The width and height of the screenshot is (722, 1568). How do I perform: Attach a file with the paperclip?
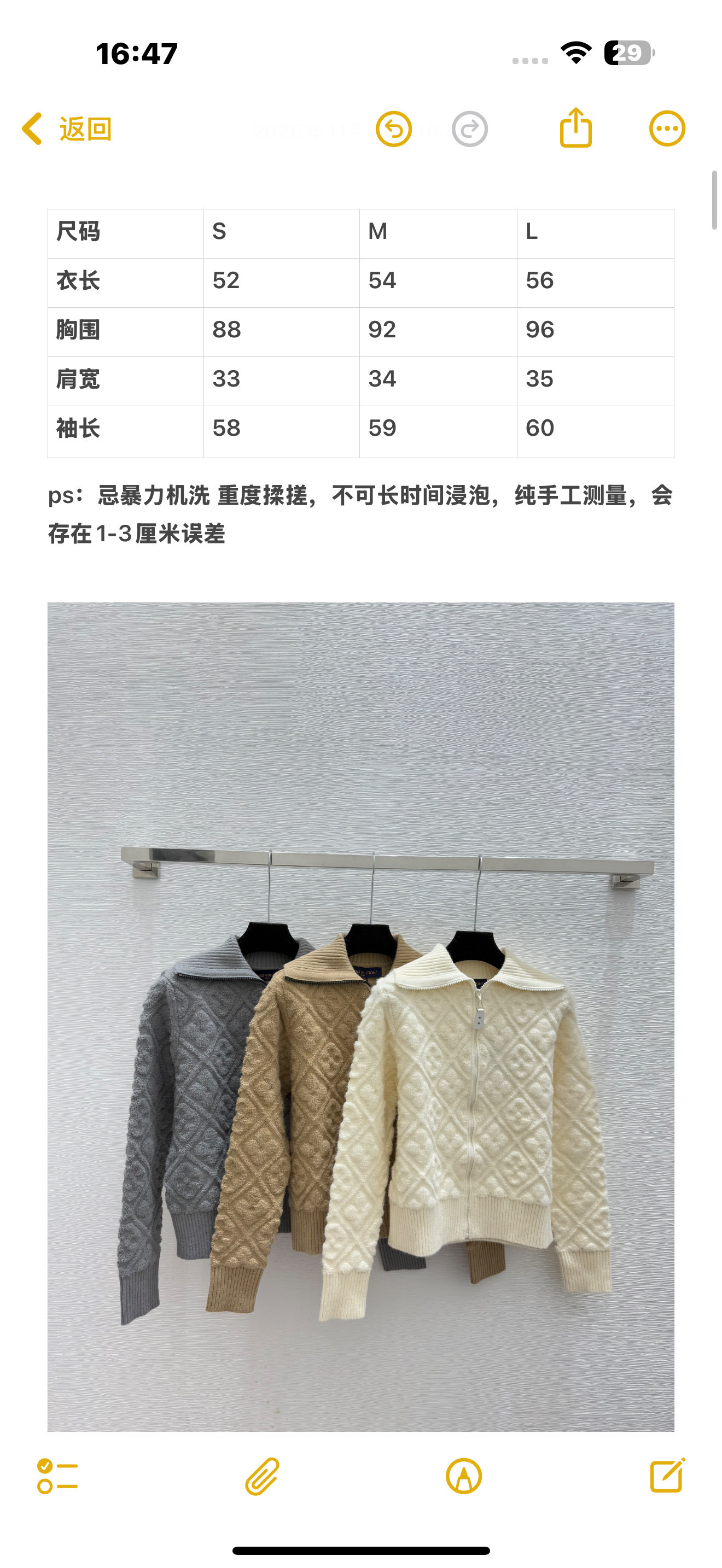[262, 1476]
